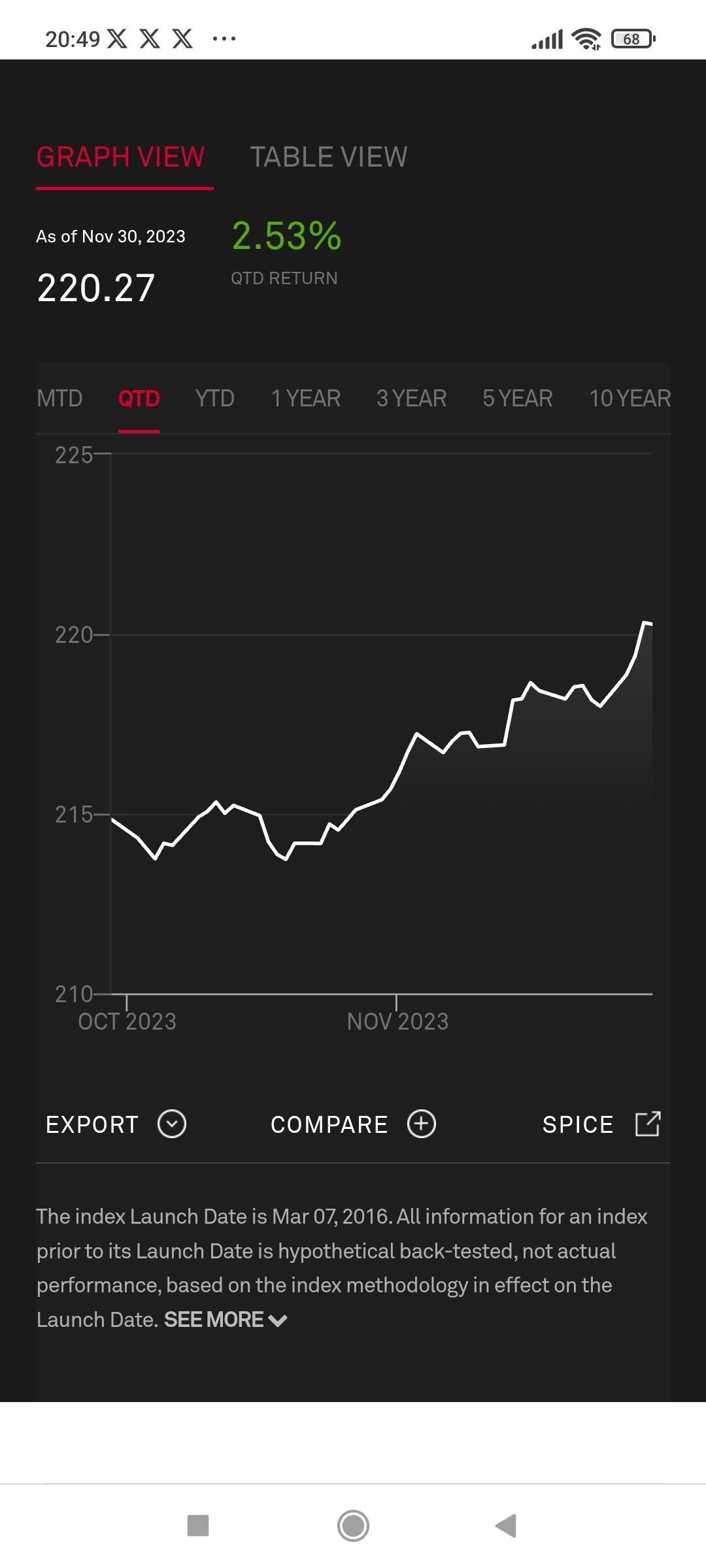
Task: Switch to 3 Year range
Action: (x=412, y=398)
